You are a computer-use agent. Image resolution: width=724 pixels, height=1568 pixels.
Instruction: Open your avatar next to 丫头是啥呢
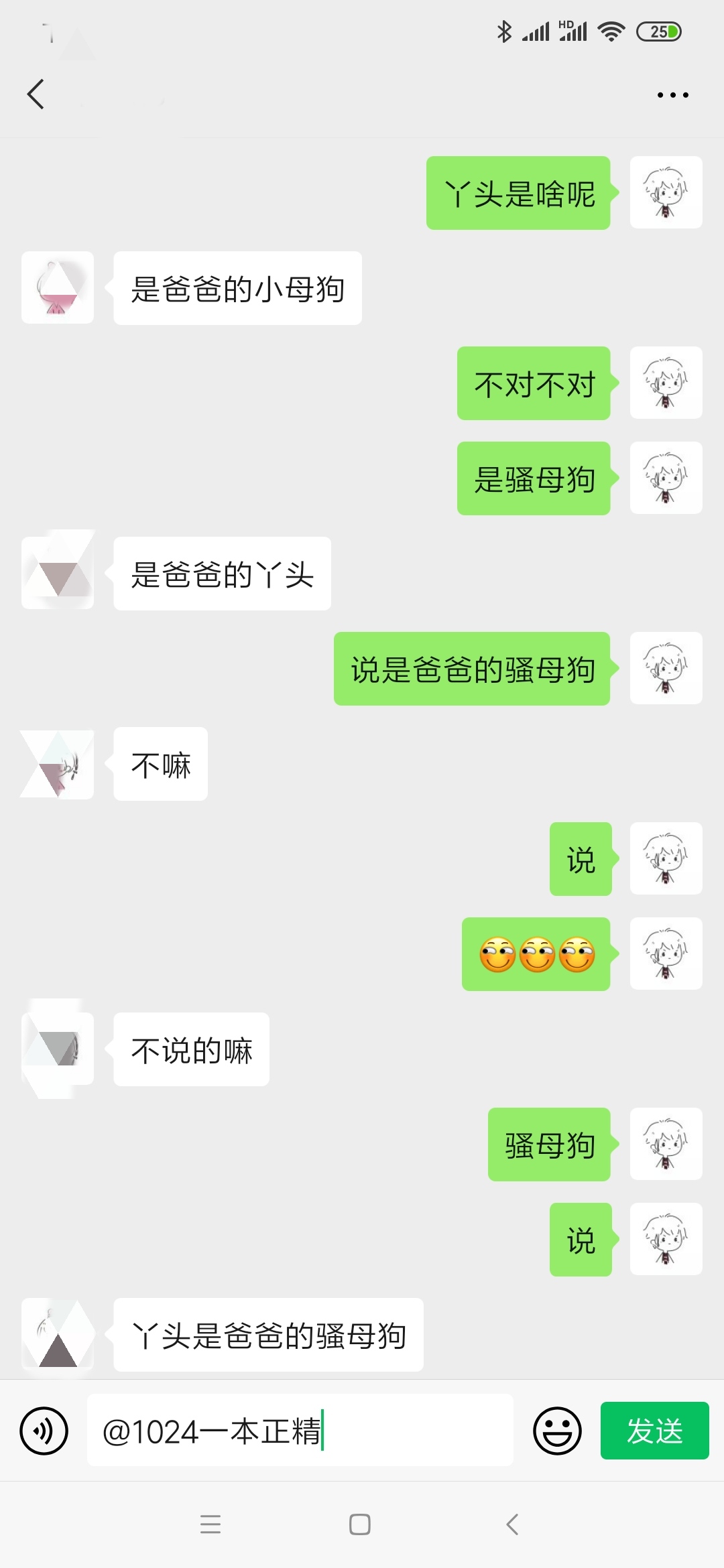(x=666, y=193)
